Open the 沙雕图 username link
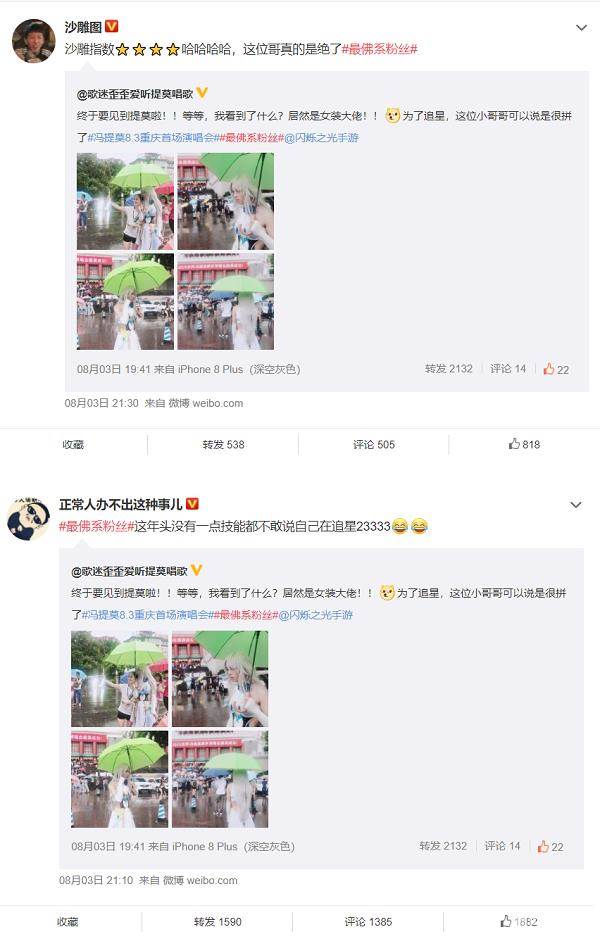600x946 pixels. [83, 26]
